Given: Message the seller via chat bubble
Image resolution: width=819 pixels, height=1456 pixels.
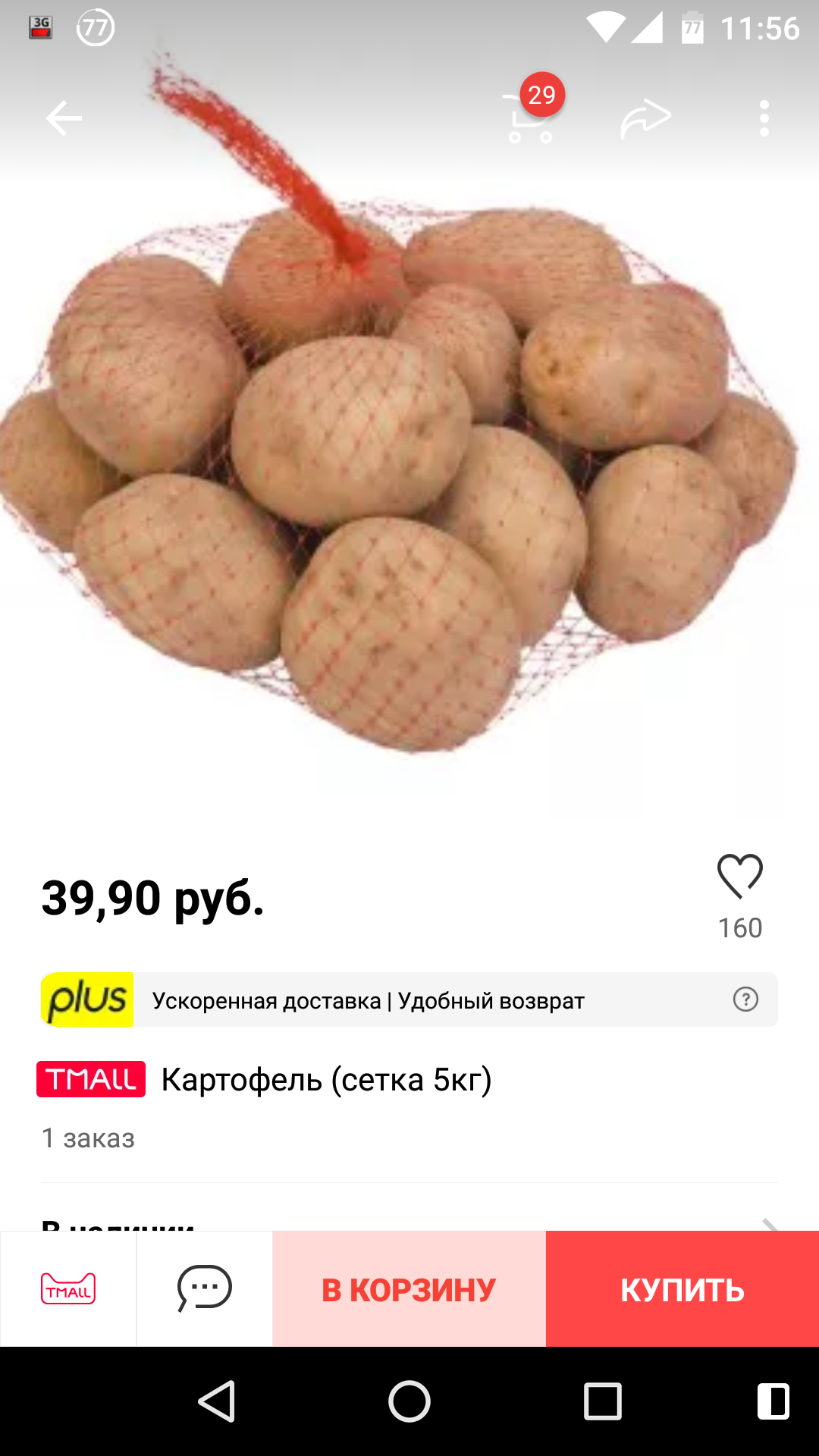Looking at the screenshot, I should point(204,1289).
